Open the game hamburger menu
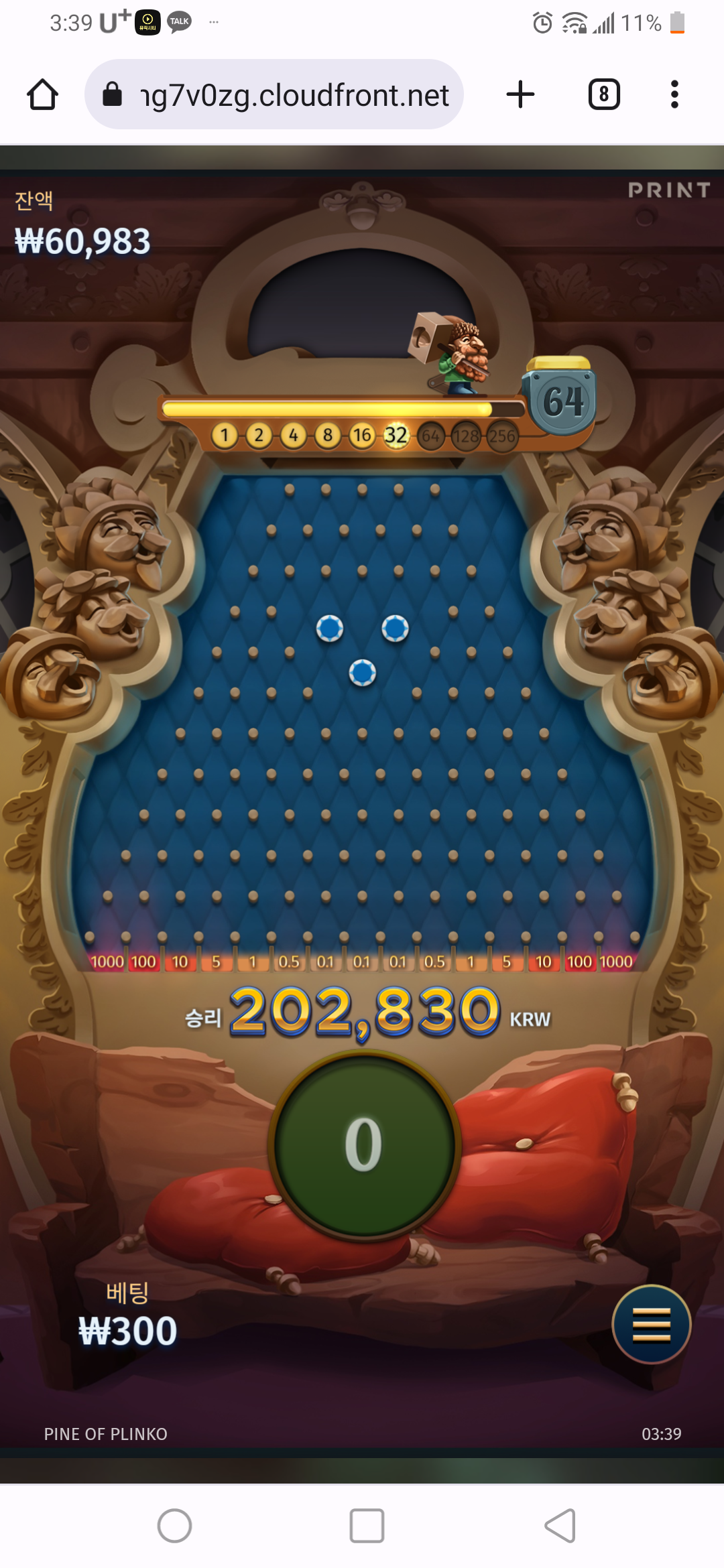The height and width of the screenshot is (1568, 724). (652, 1324)
